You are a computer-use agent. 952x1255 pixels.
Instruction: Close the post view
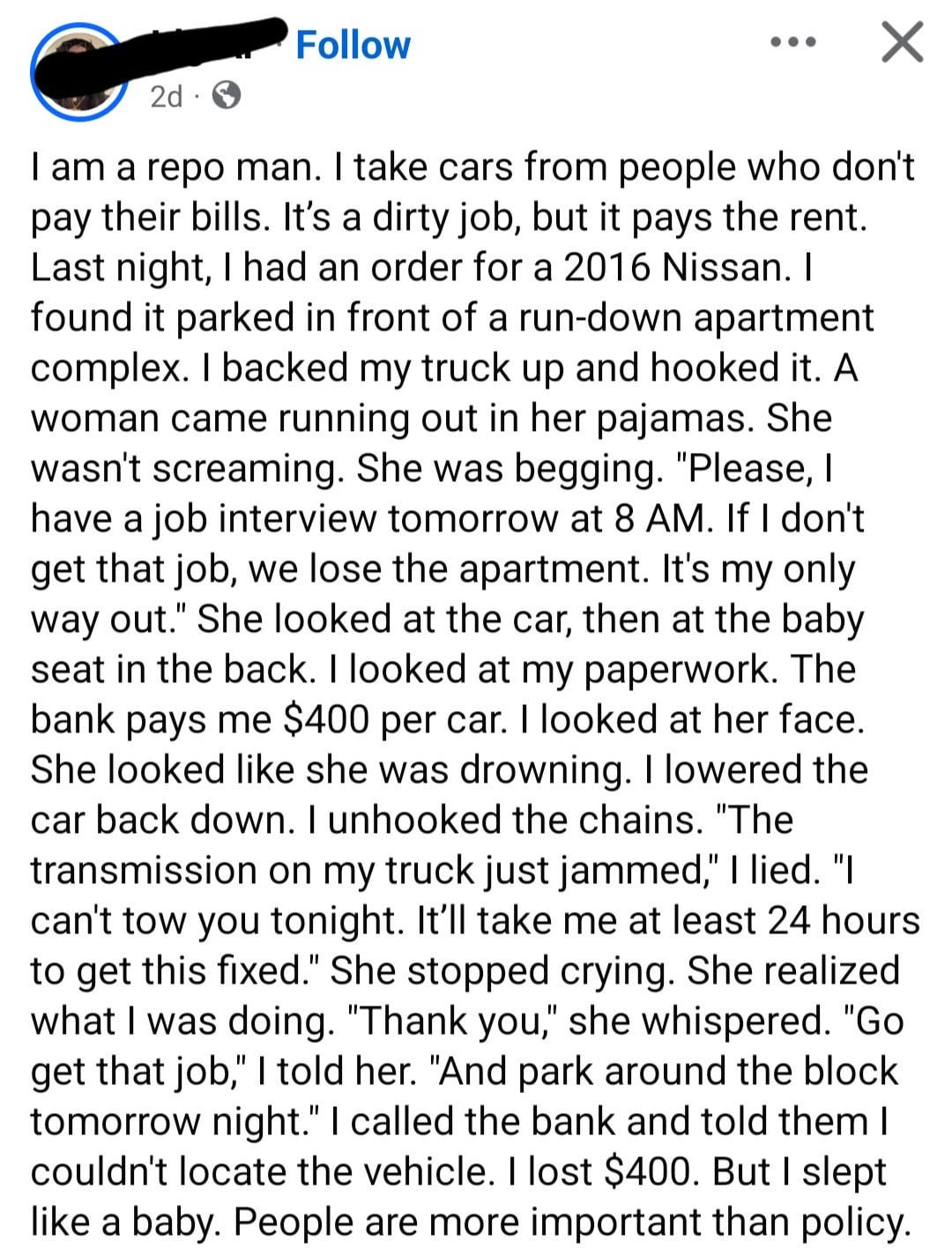pos(902,42)
